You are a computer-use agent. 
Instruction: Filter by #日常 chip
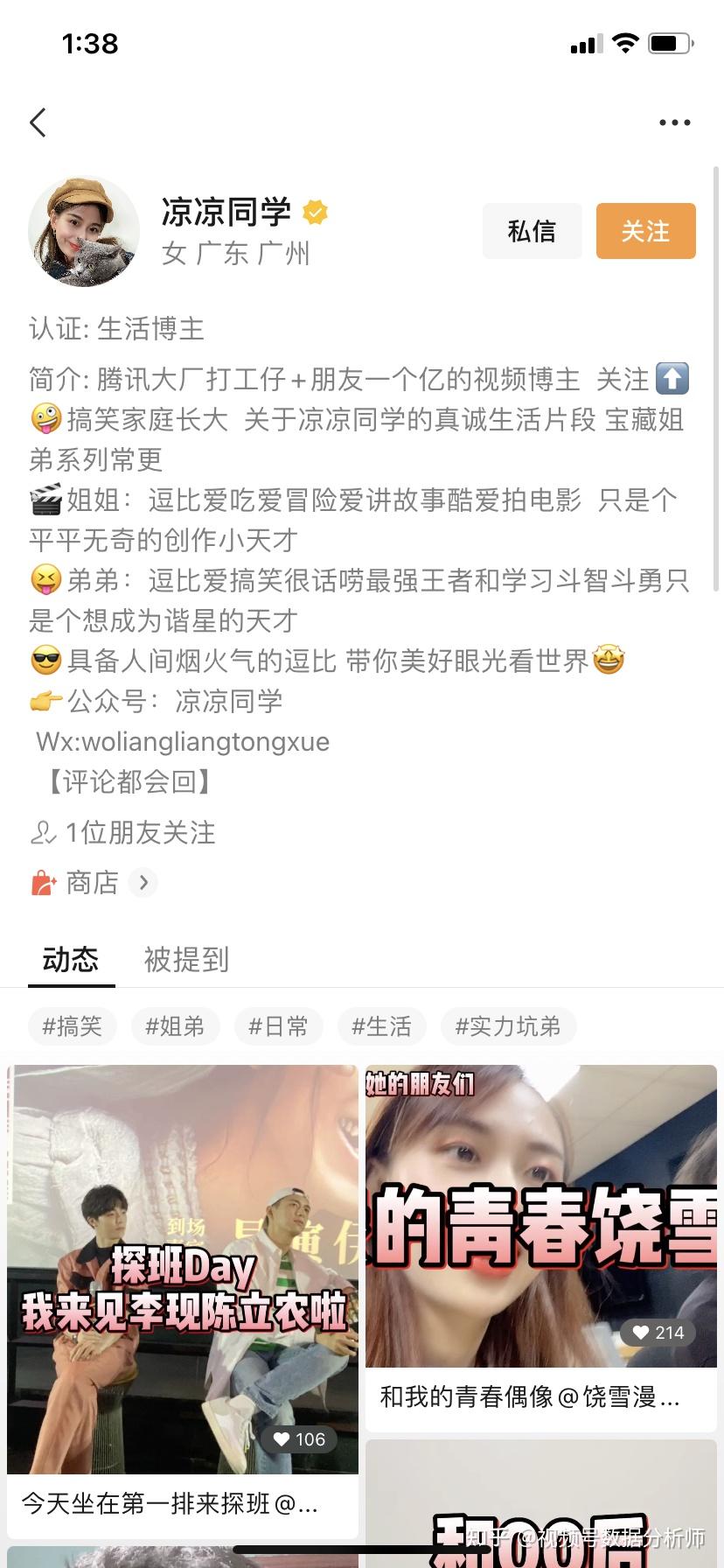(278, 1025)
